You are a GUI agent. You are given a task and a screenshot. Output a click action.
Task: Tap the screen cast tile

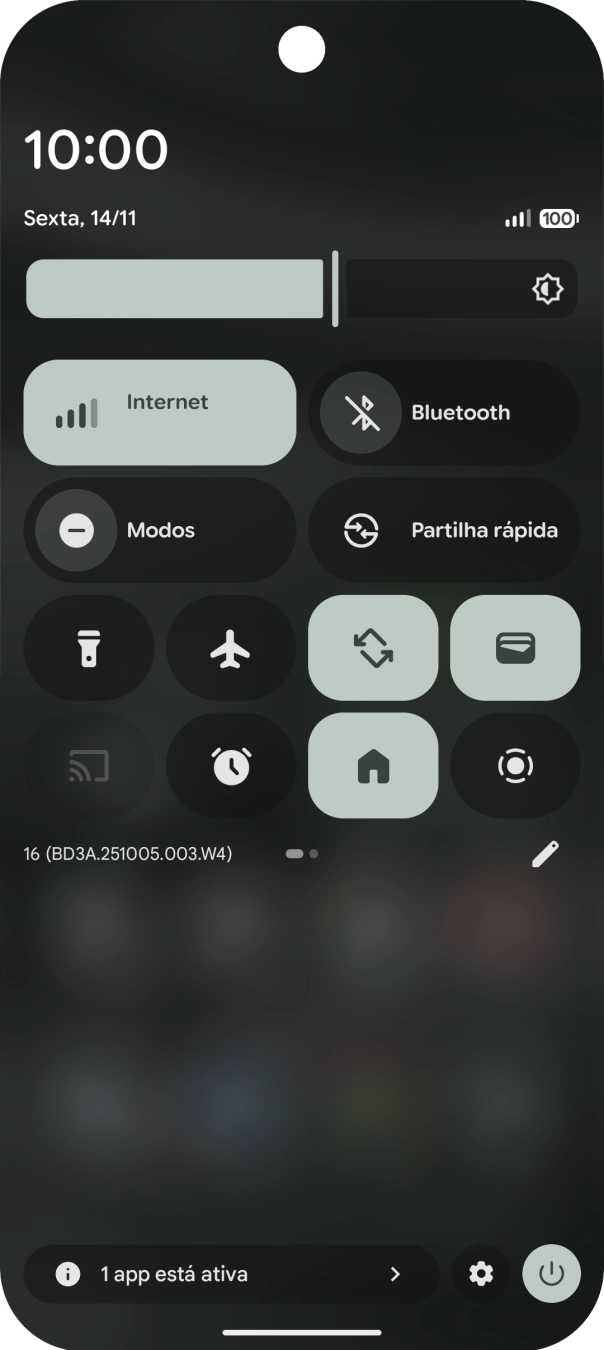(88, 766)
